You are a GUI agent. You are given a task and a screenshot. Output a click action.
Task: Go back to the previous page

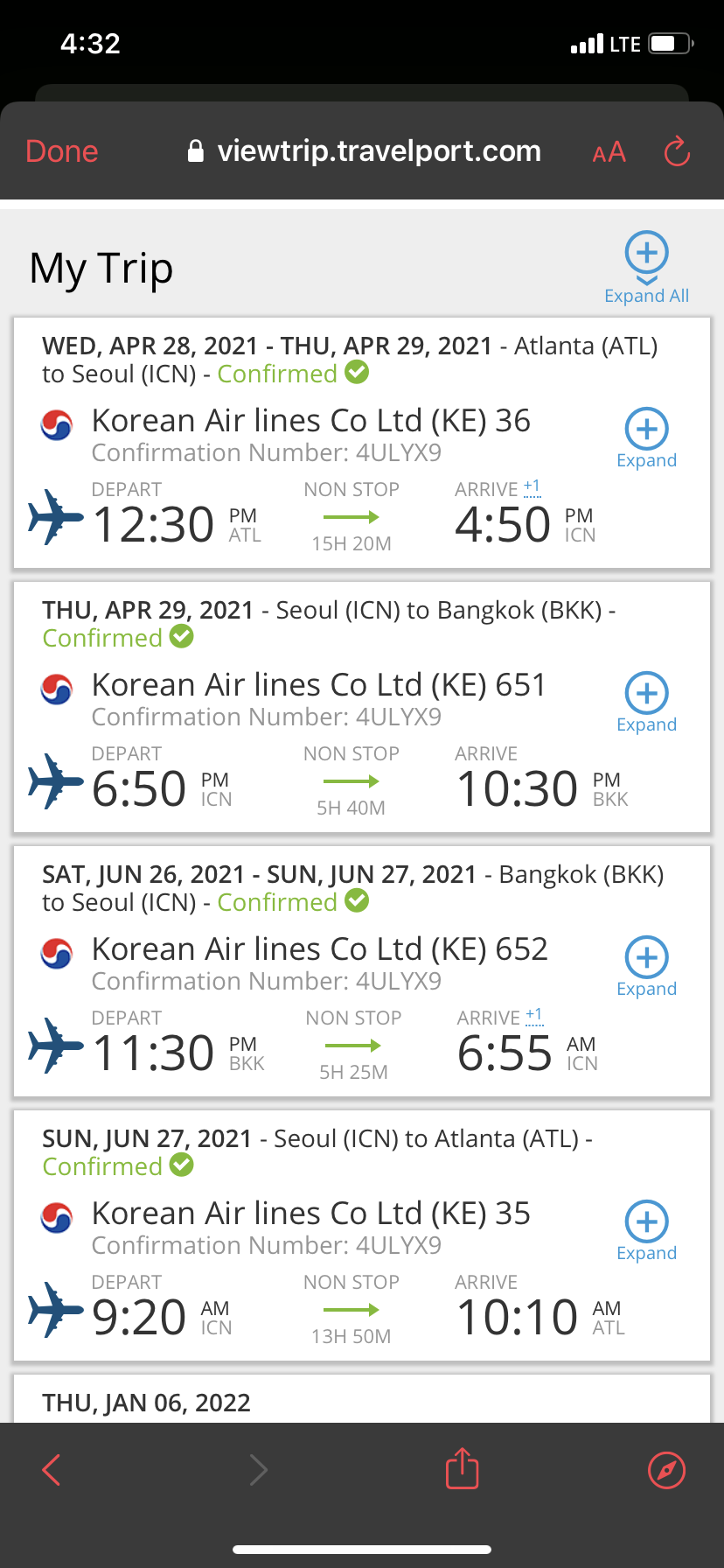pos(52,1470)
